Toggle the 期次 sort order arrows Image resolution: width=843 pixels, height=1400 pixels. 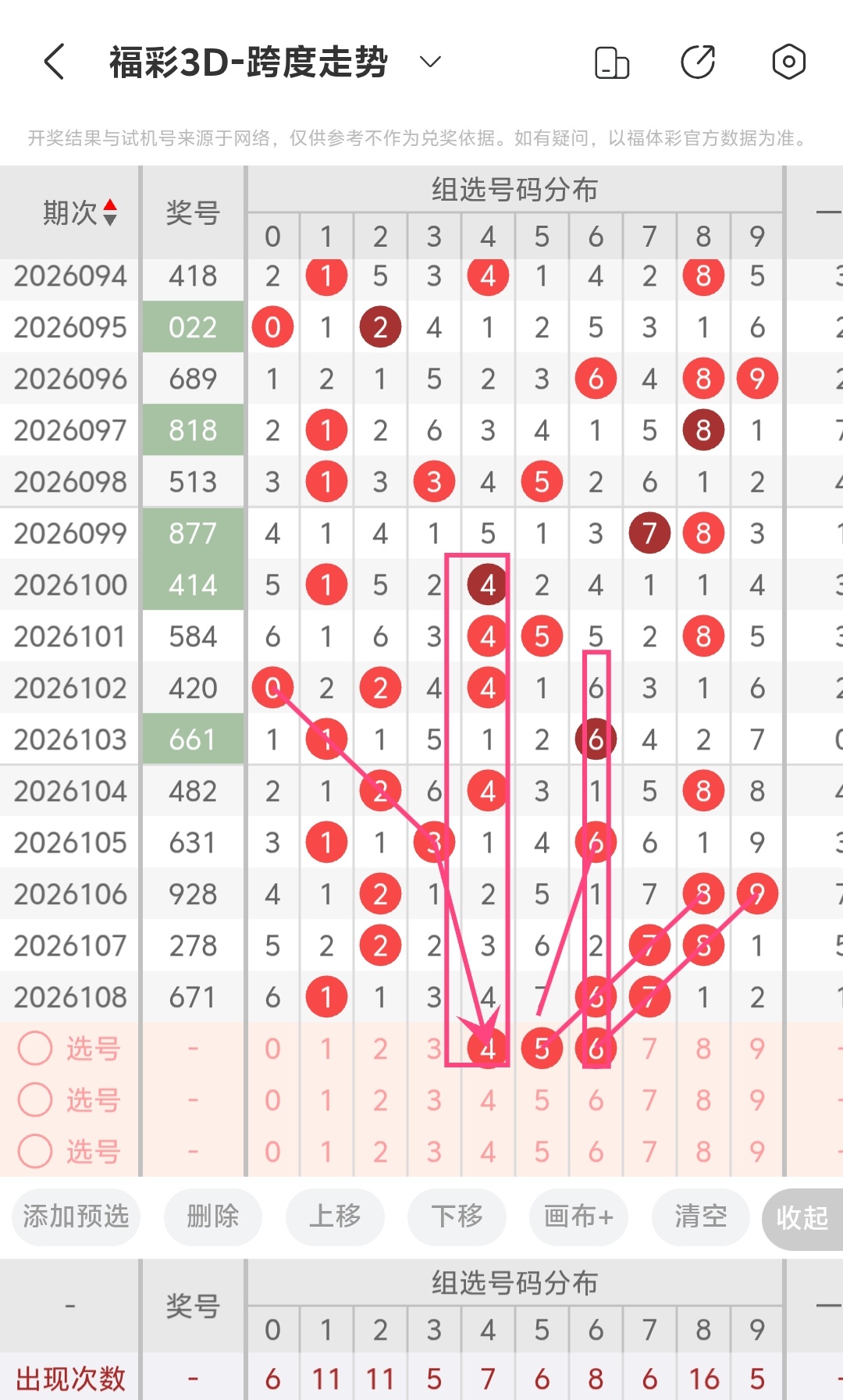tap(110, 212)
